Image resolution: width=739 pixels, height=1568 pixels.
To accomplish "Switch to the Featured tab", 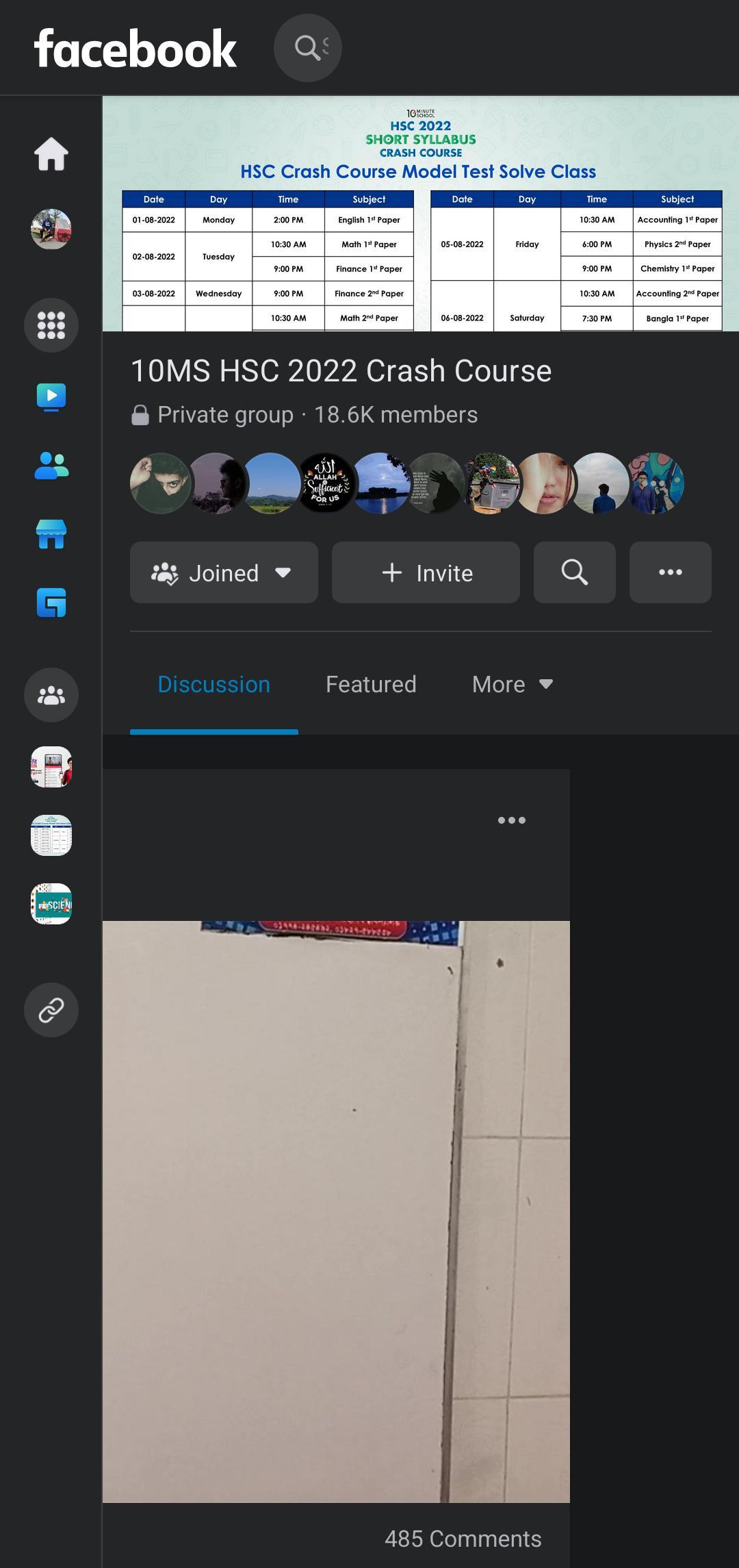I will coord(371,684).
